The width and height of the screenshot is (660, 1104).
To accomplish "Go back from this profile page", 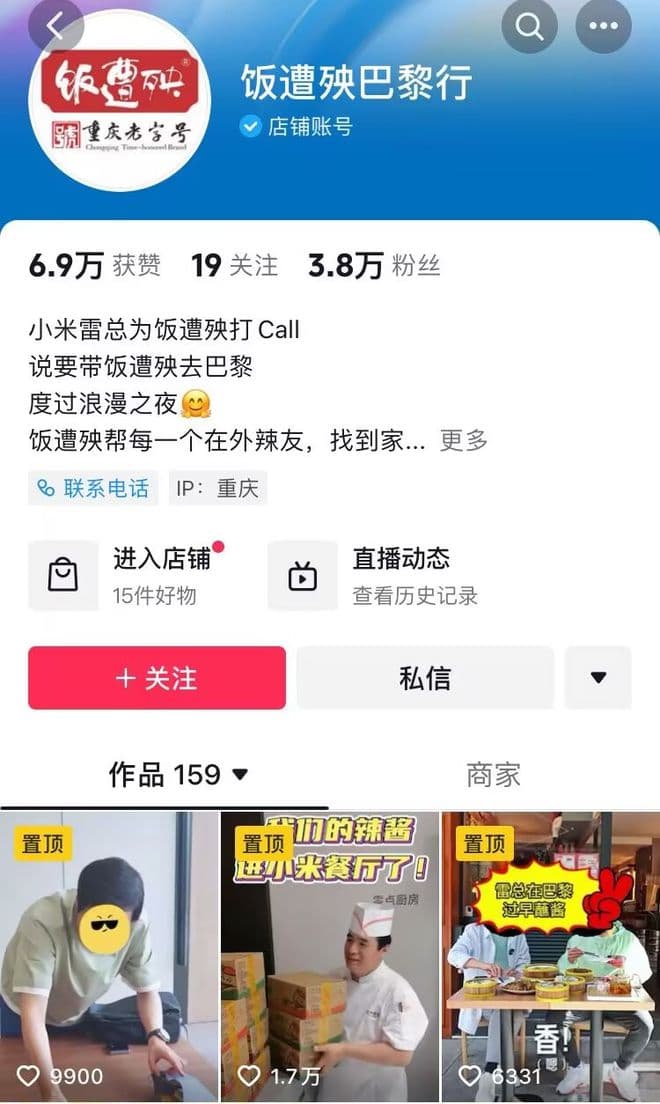I will (56, 26).
